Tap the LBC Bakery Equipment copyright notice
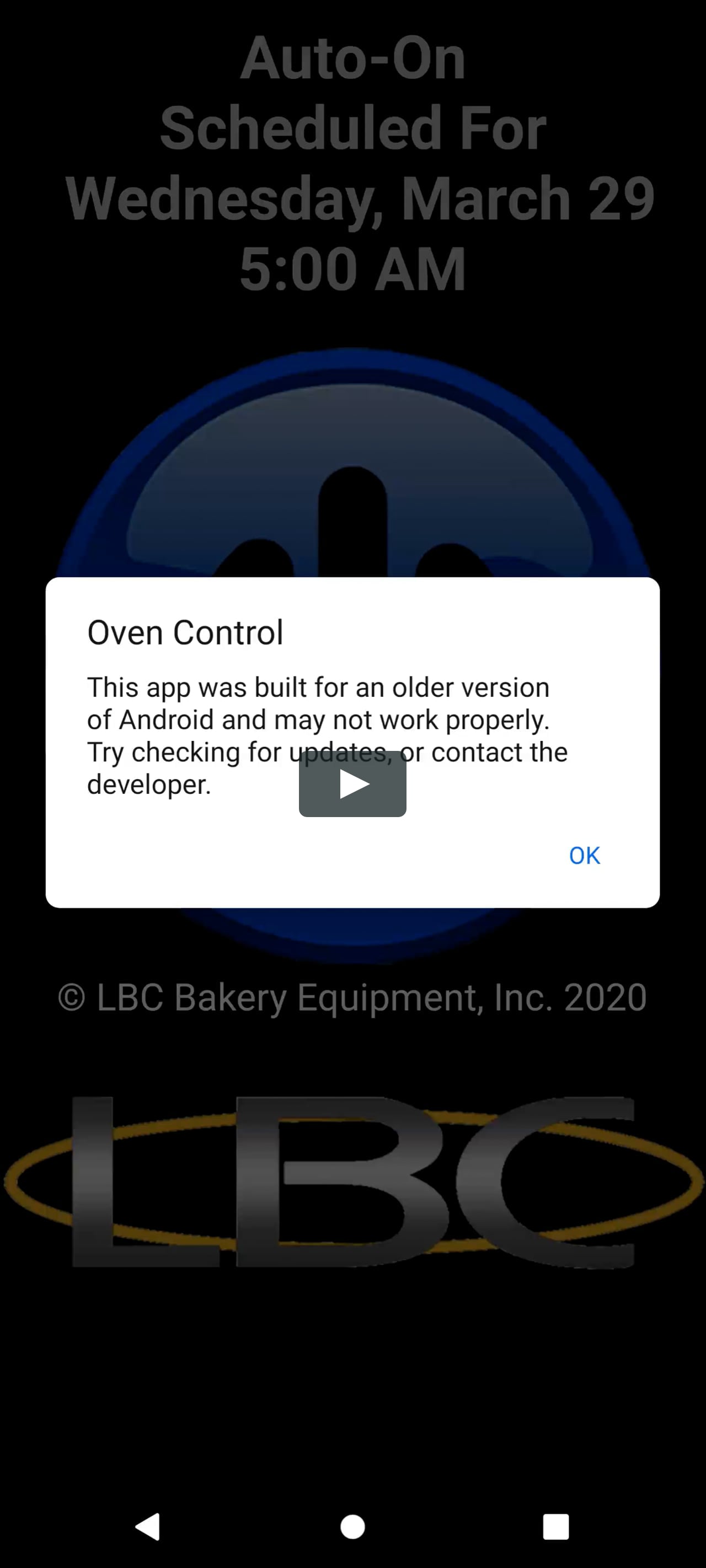706x1568 pixels. point(352,996)
